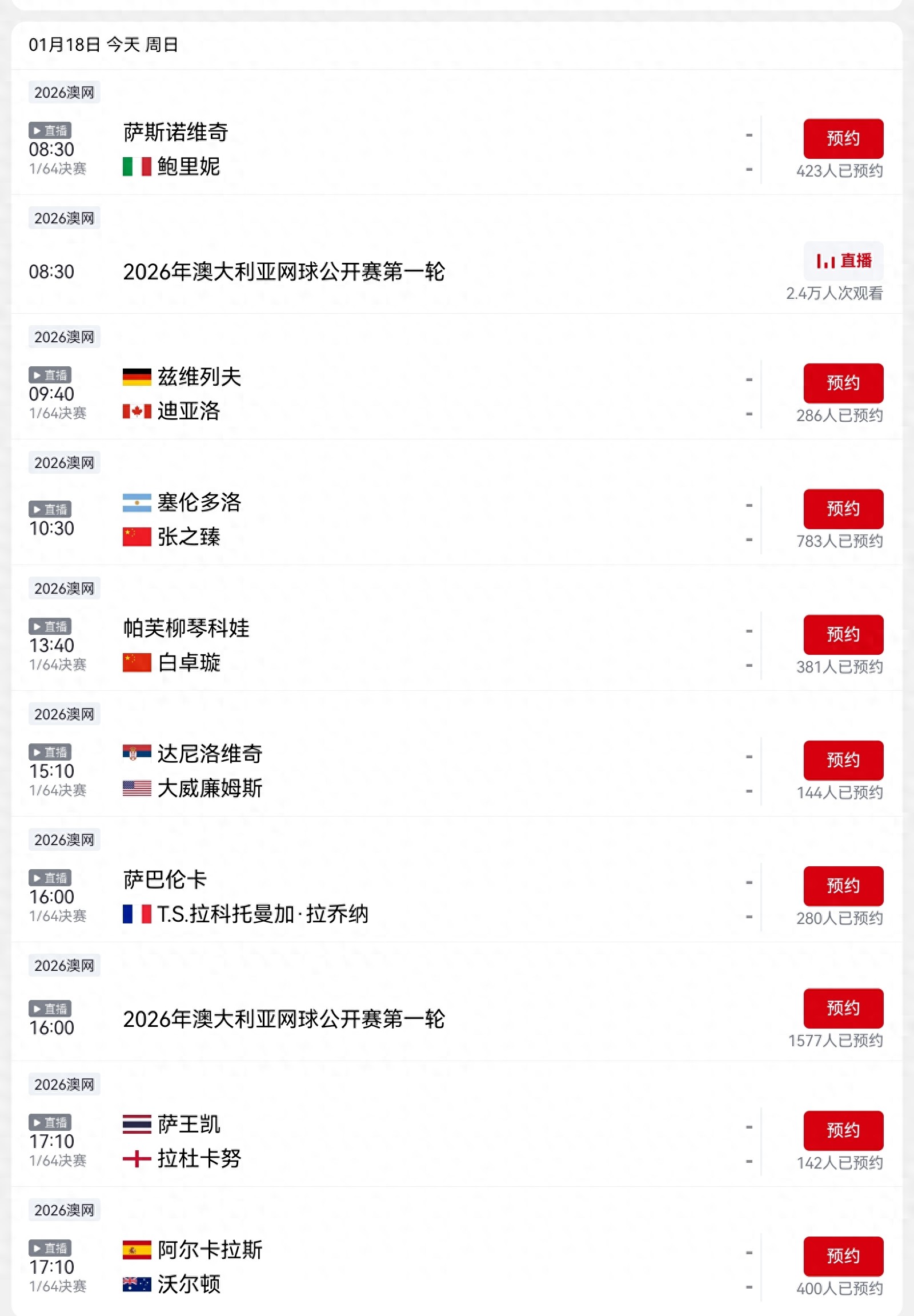Open the 塞伦多洛 vs 张之臻 match entry
Screen dimensions: 914x1316
coord(401,519)
